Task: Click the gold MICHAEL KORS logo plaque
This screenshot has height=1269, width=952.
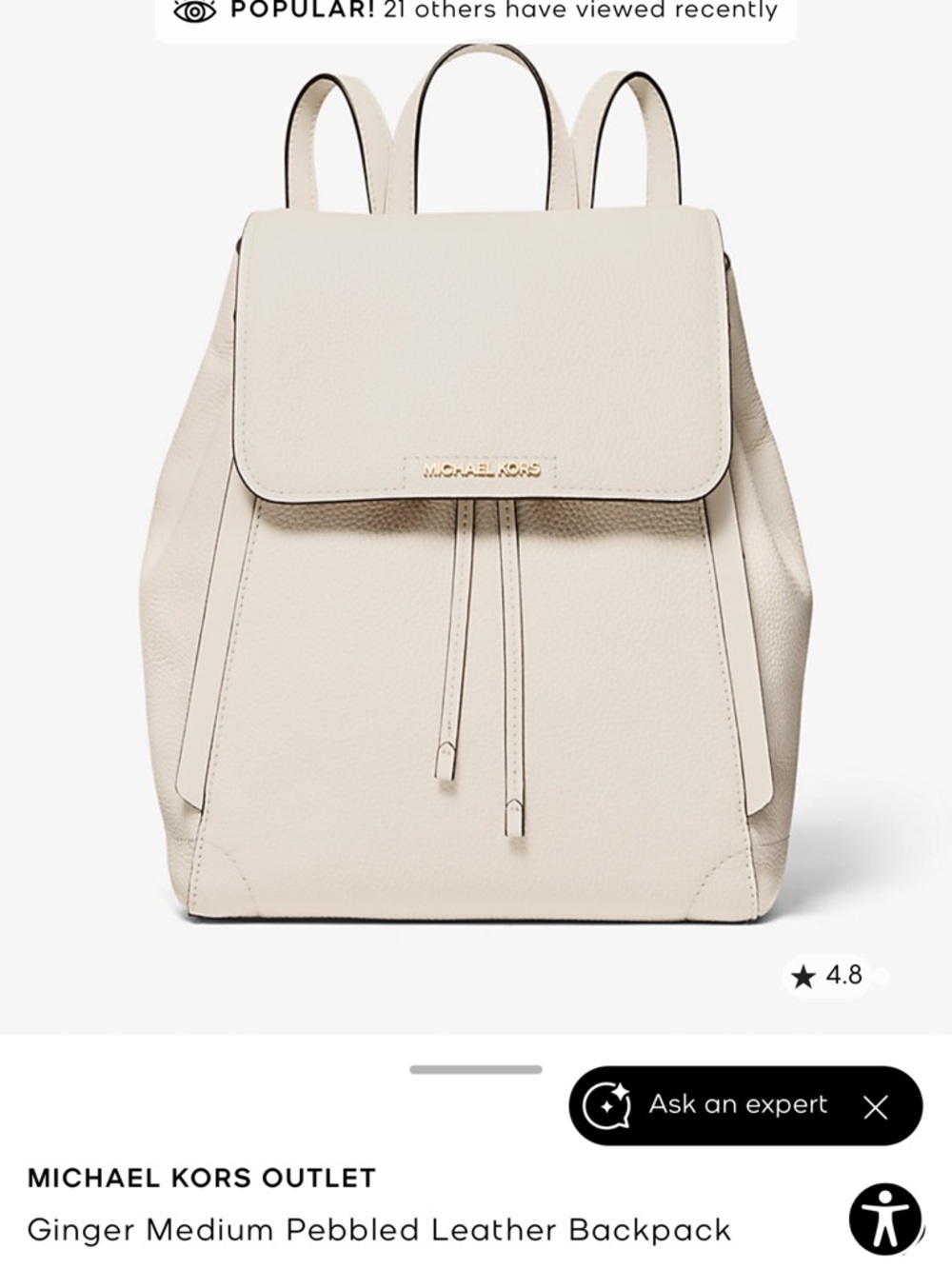Action: (x=481, y=467)
